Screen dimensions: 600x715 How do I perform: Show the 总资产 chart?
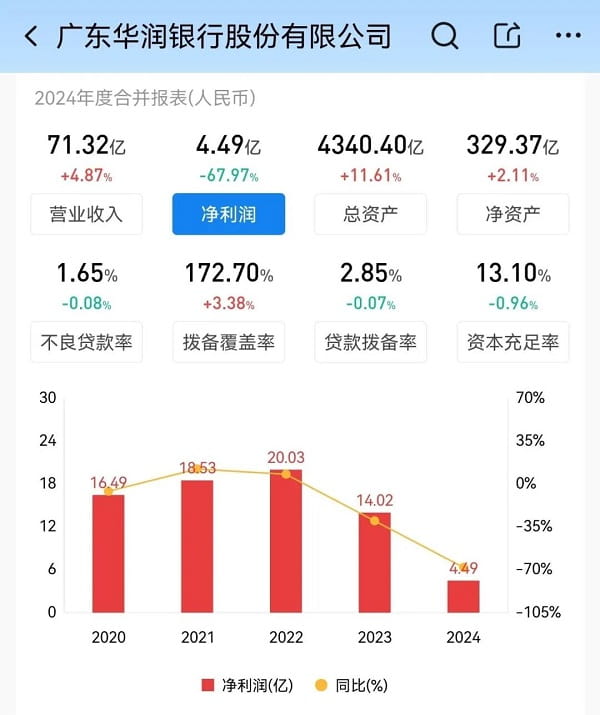[x=370, y=214]
